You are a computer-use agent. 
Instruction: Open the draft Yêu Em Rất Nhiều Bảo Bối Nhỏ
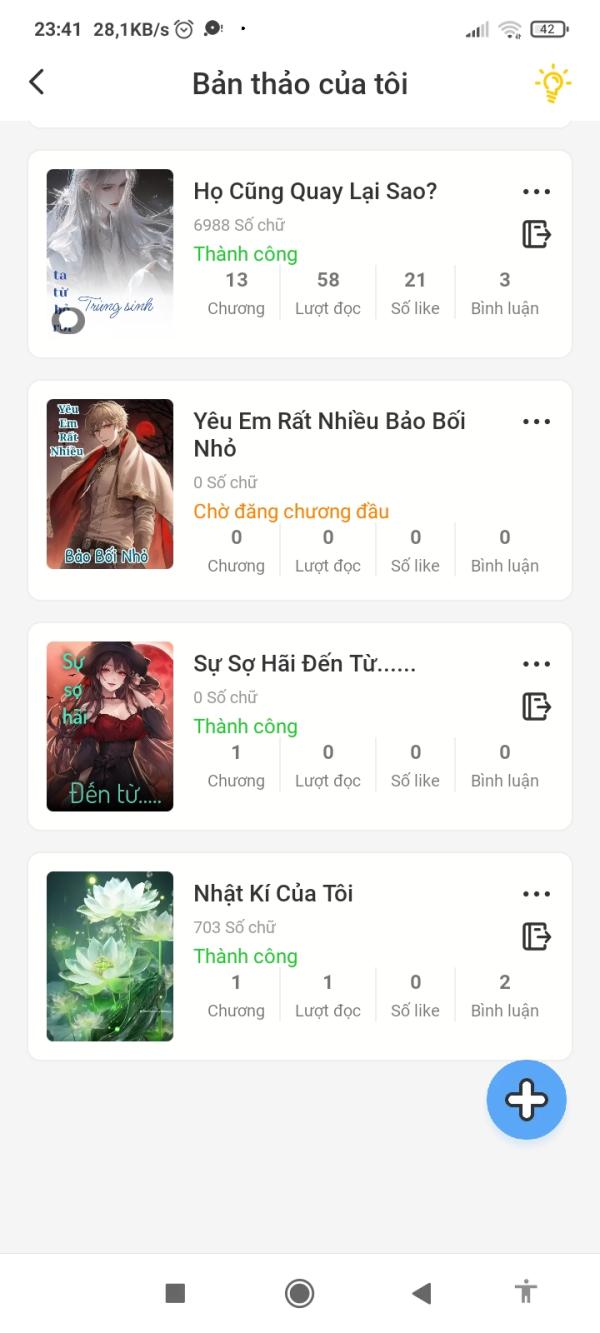(329, 433)
